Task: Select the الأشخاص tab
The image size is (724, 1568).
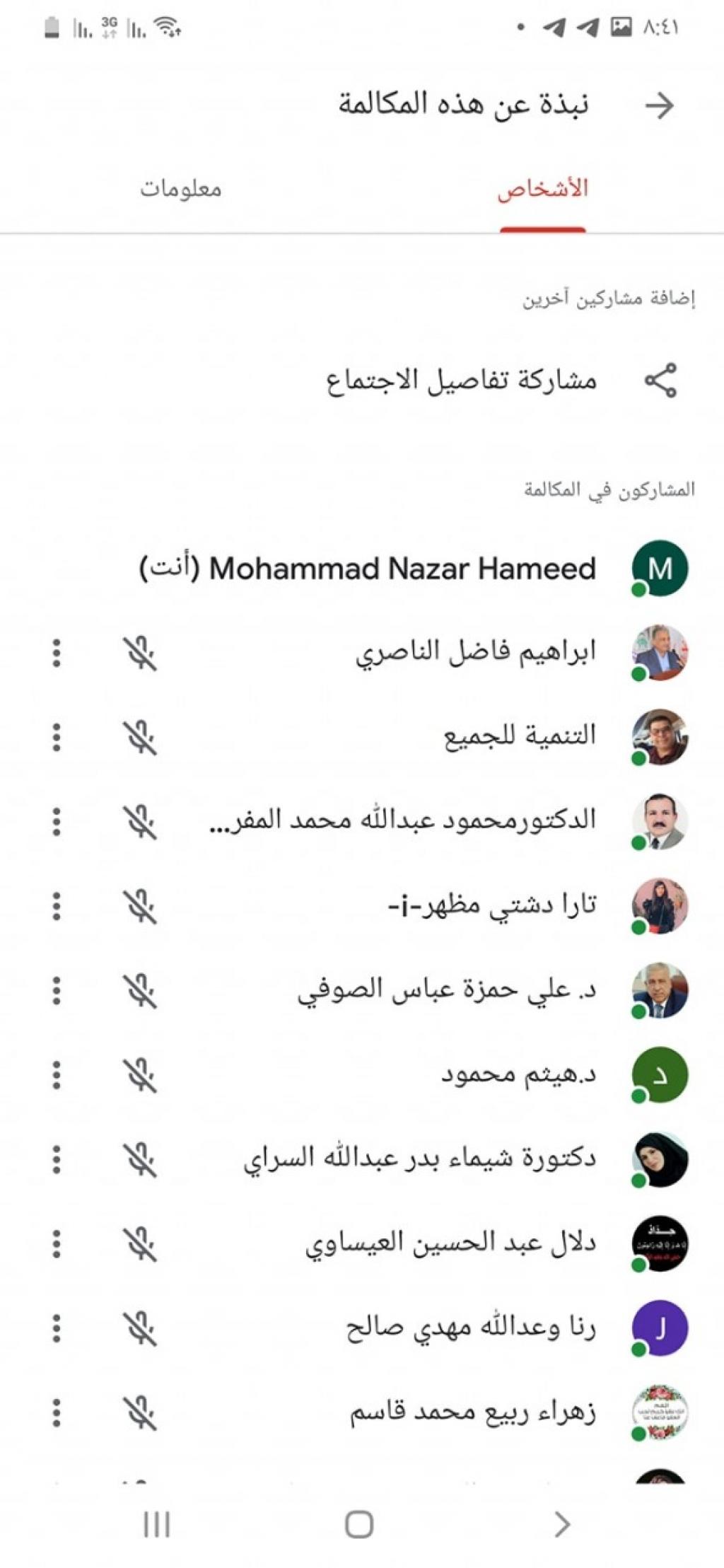Action: click(x=542, y=189)
